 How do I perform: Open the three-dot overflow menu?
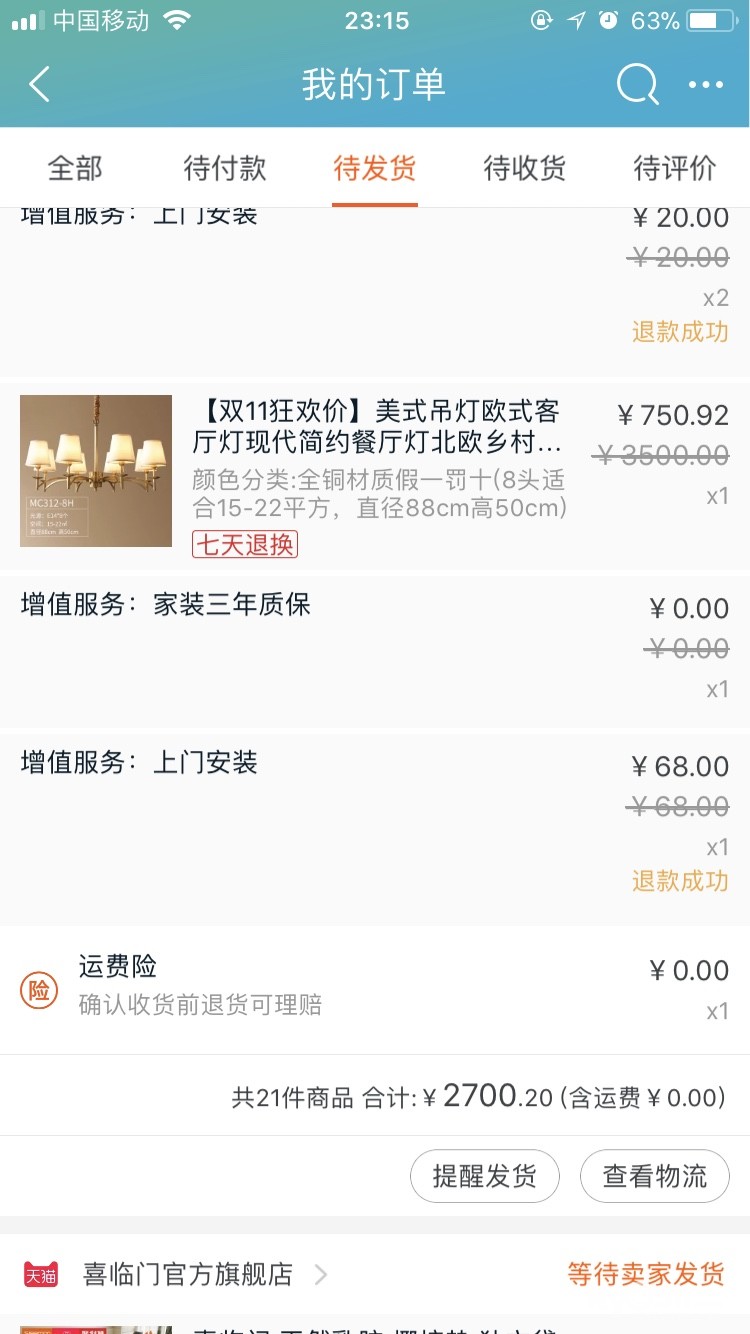(706, 85)
